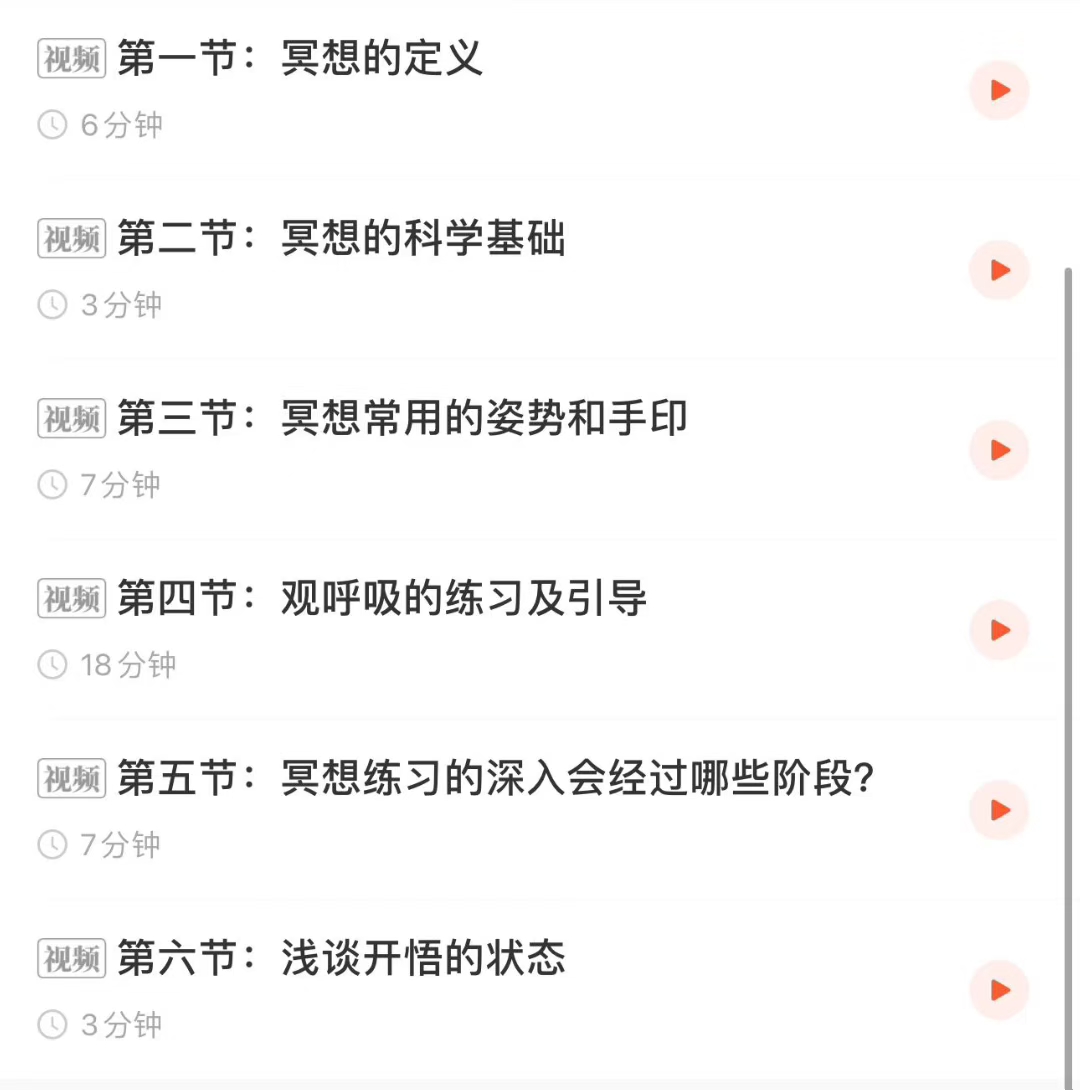Play 第一节：冥想的定义 video

point(999,91)
